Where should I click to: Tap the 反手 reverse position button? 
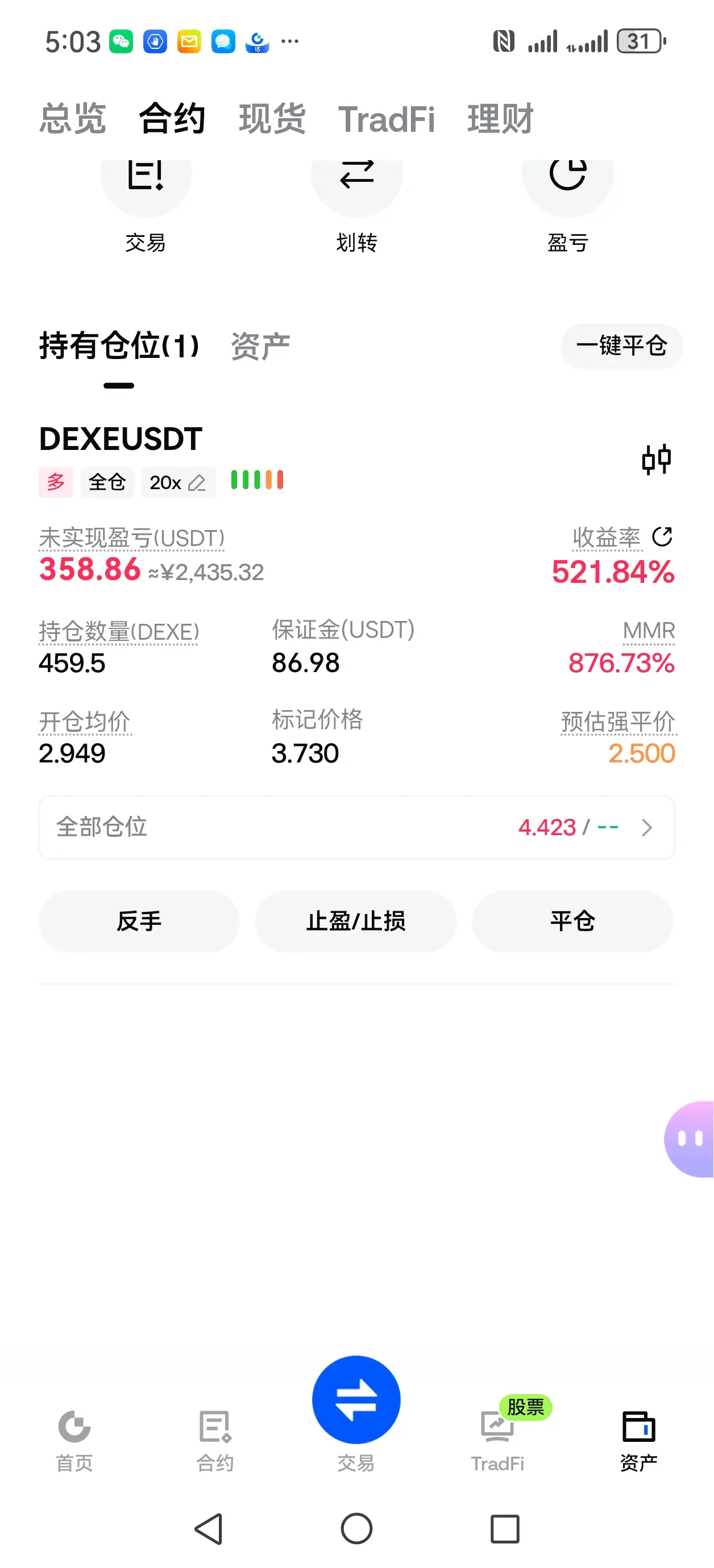click(139, 921)
